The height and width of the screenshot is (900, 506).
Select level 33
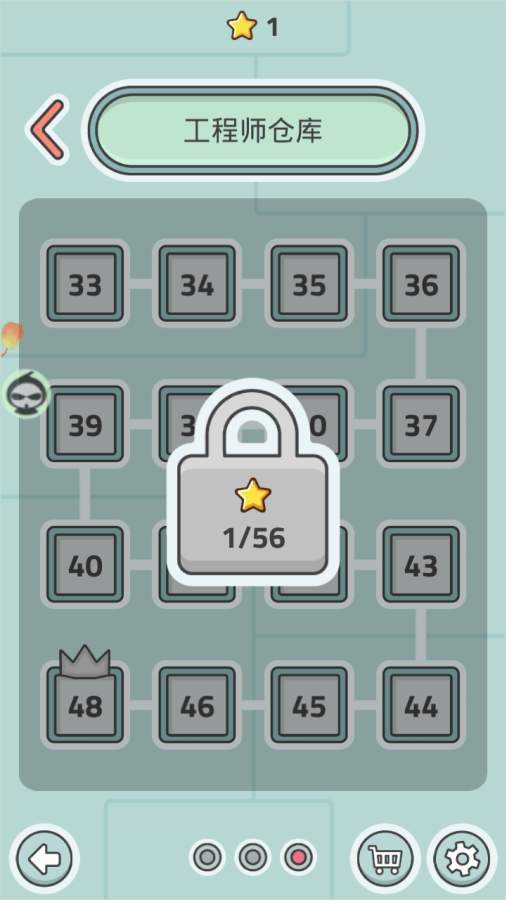tap(85, 284)
